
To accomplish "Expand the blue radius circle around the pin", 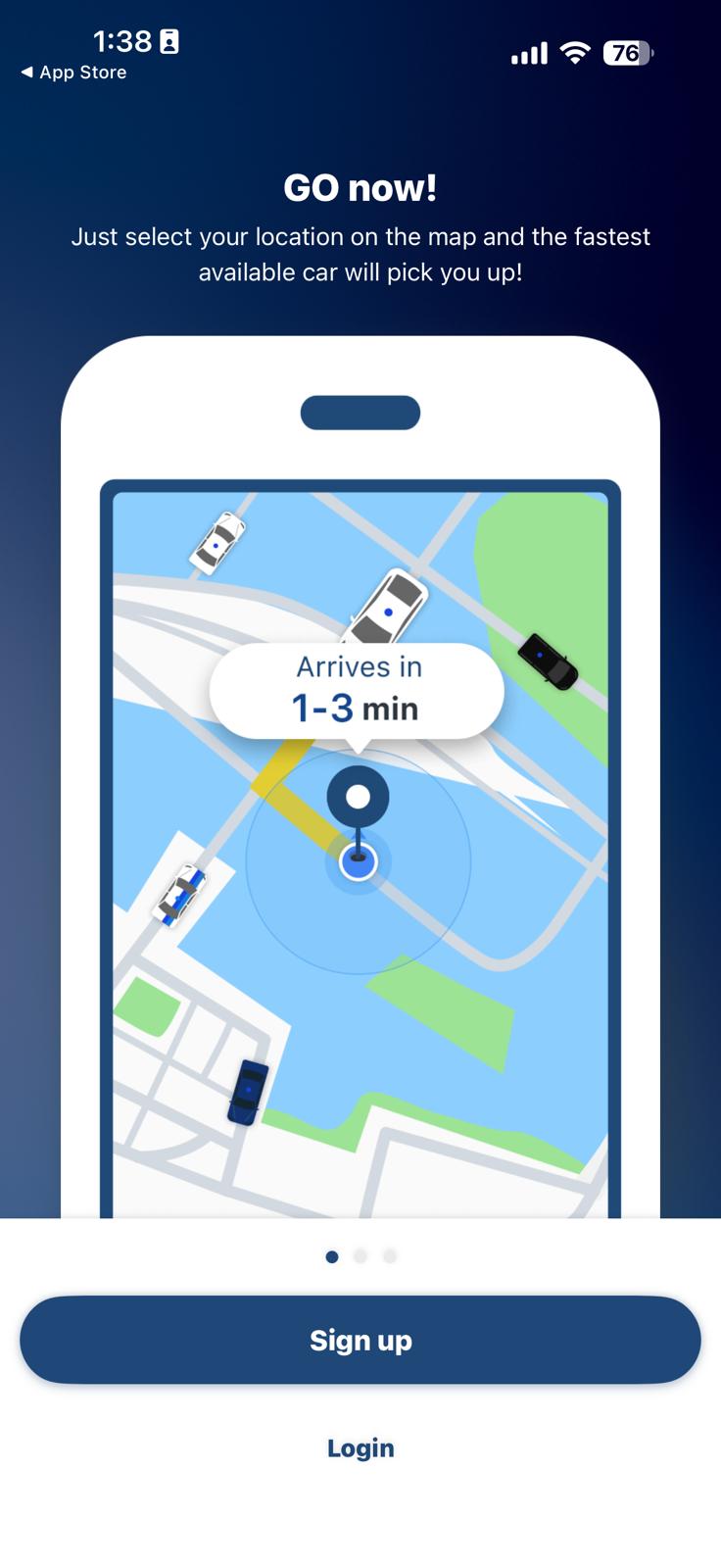I will [359, 860].
